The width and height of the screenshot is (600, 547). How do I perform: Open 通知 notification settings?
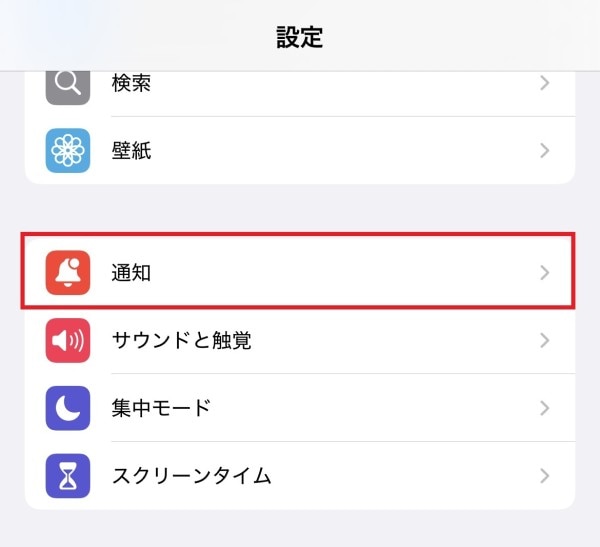(x=300, y=272)
